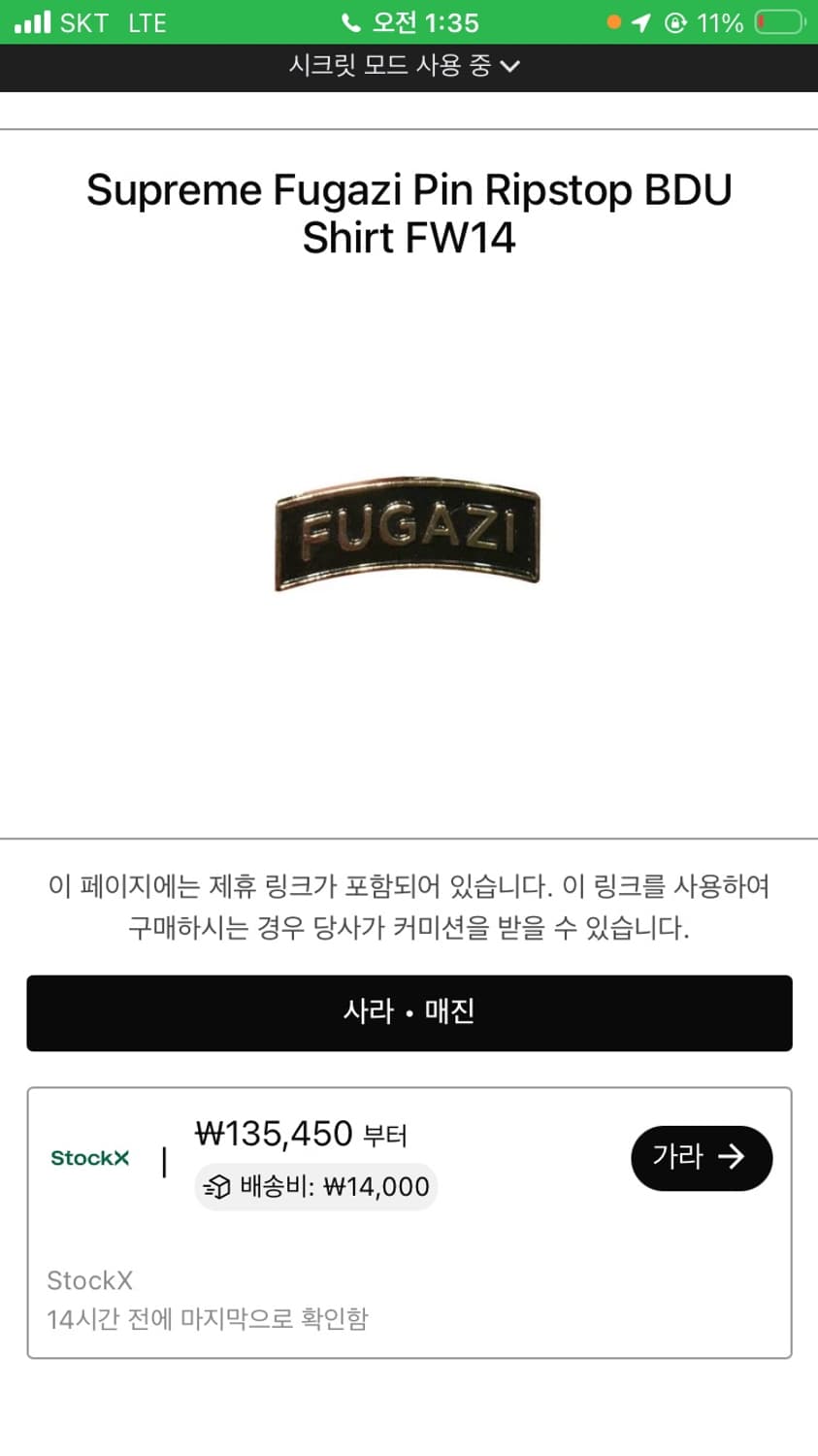Viewport: 818px width, 1456px height.
Task: Tap the orientation lock icon in the status bar
Action: tap(676, 21)
